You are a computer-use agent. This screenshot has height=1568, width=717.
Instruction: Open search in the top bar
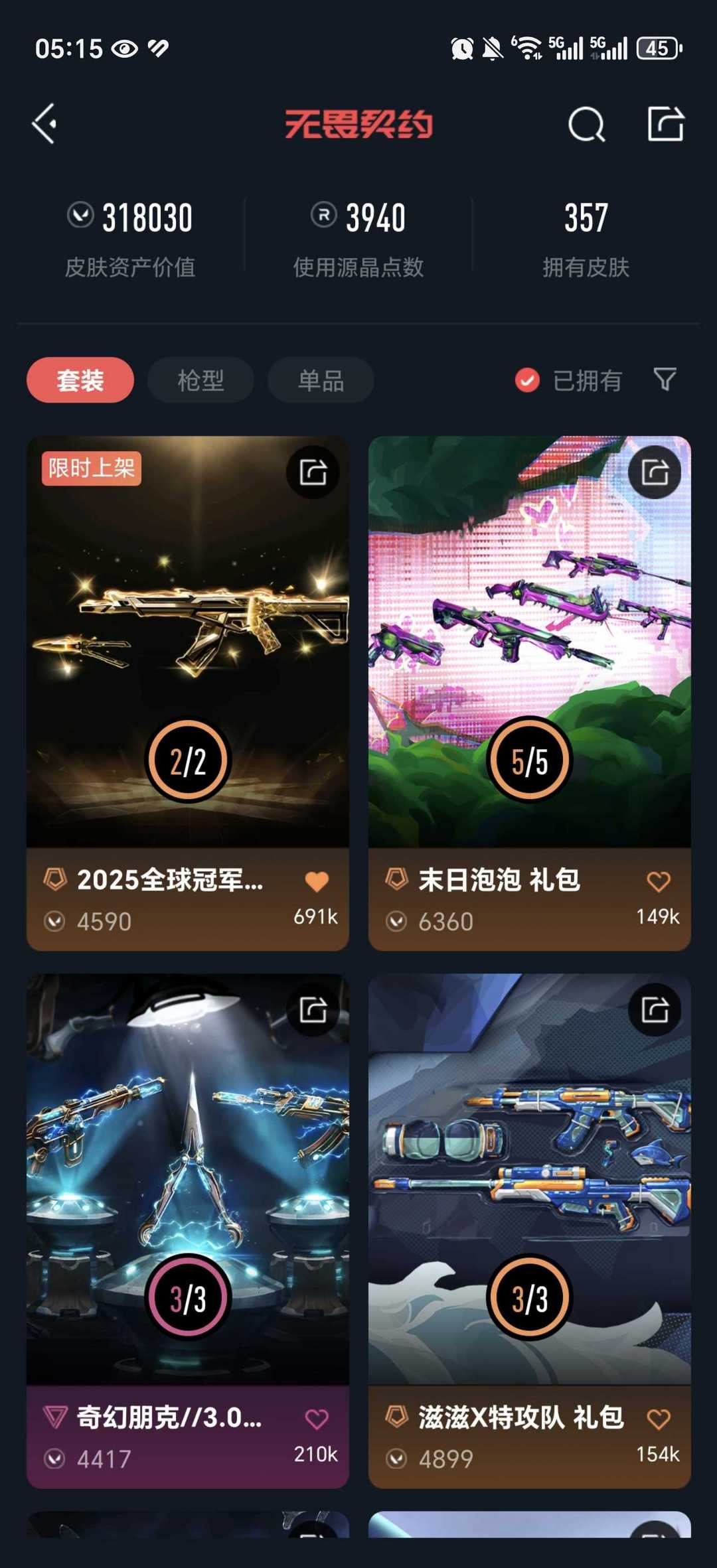586,124
